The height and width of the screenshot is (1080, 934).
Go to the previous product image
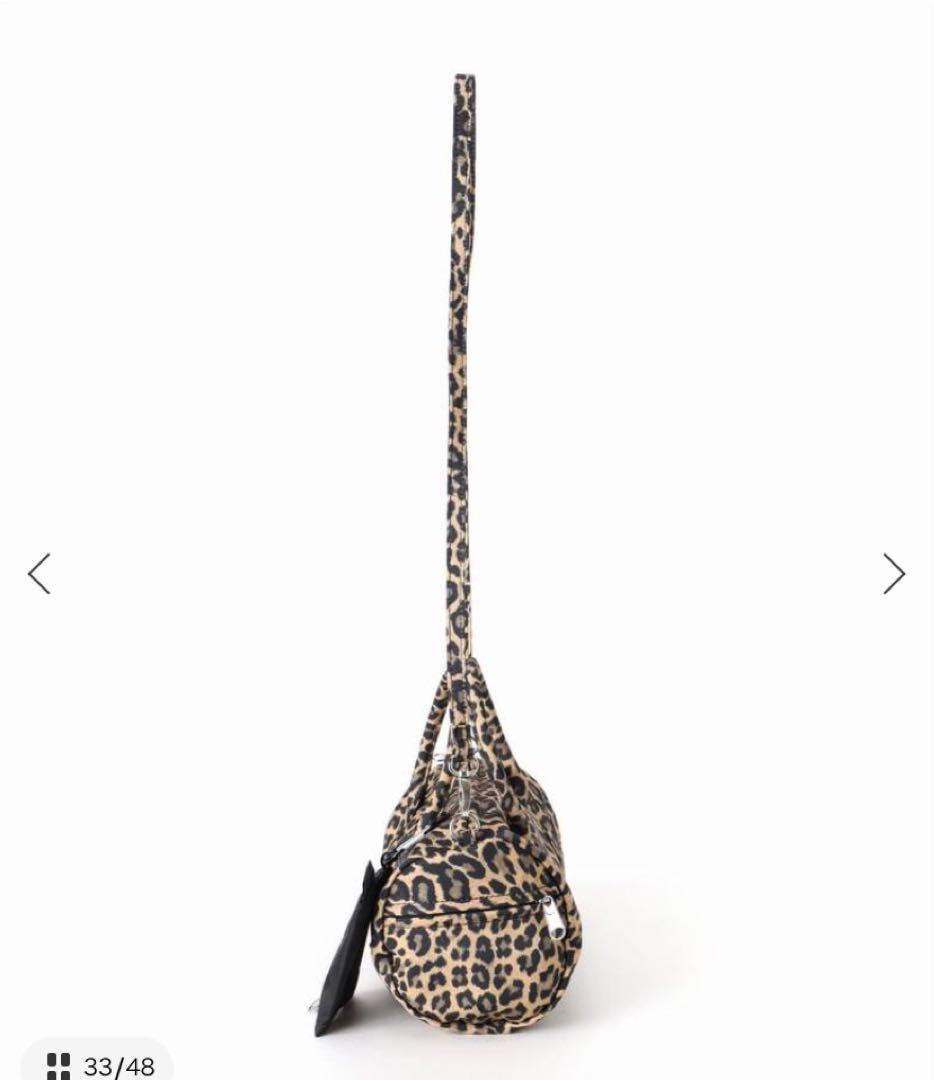pos(39,574)
